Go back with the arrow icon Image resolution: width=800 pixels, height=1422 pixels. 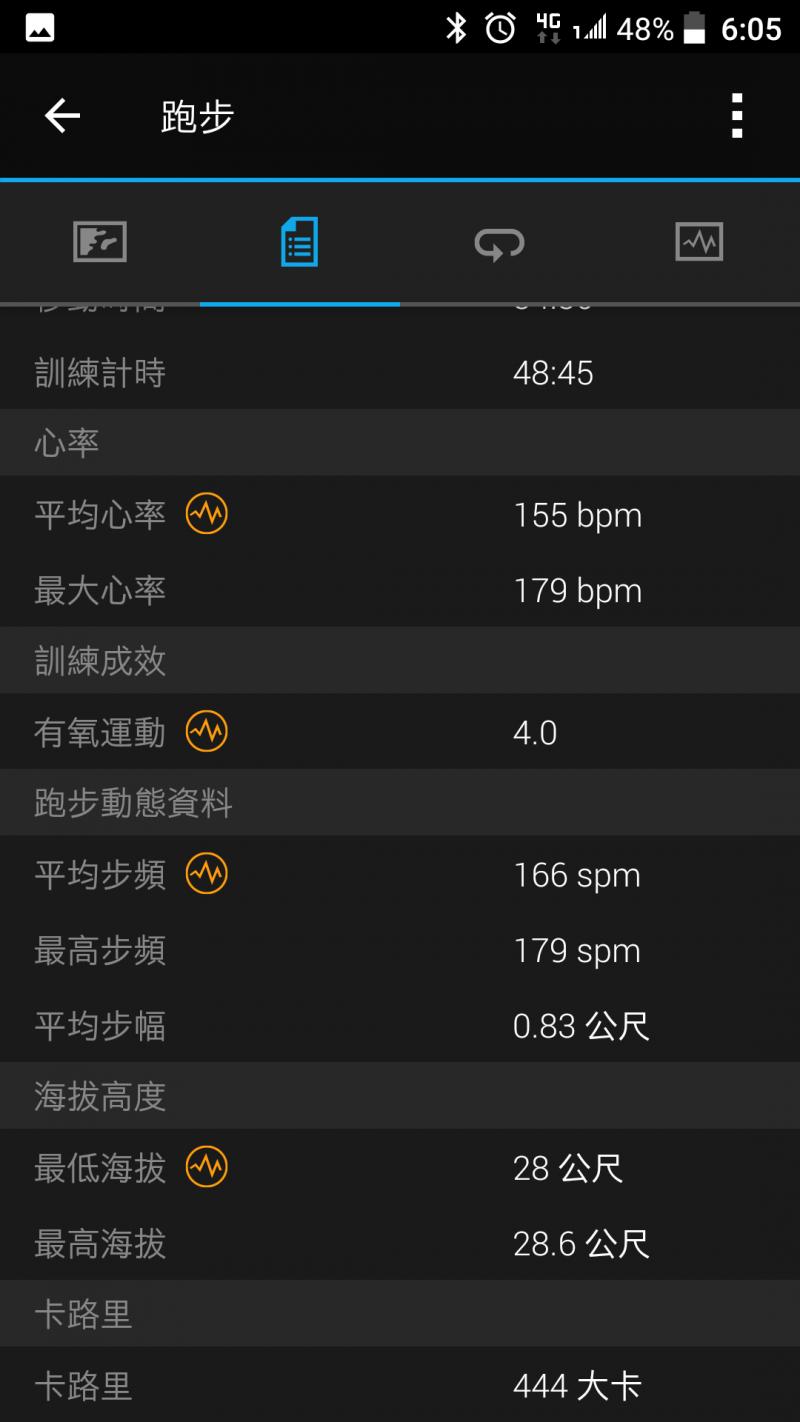[62, 117]
